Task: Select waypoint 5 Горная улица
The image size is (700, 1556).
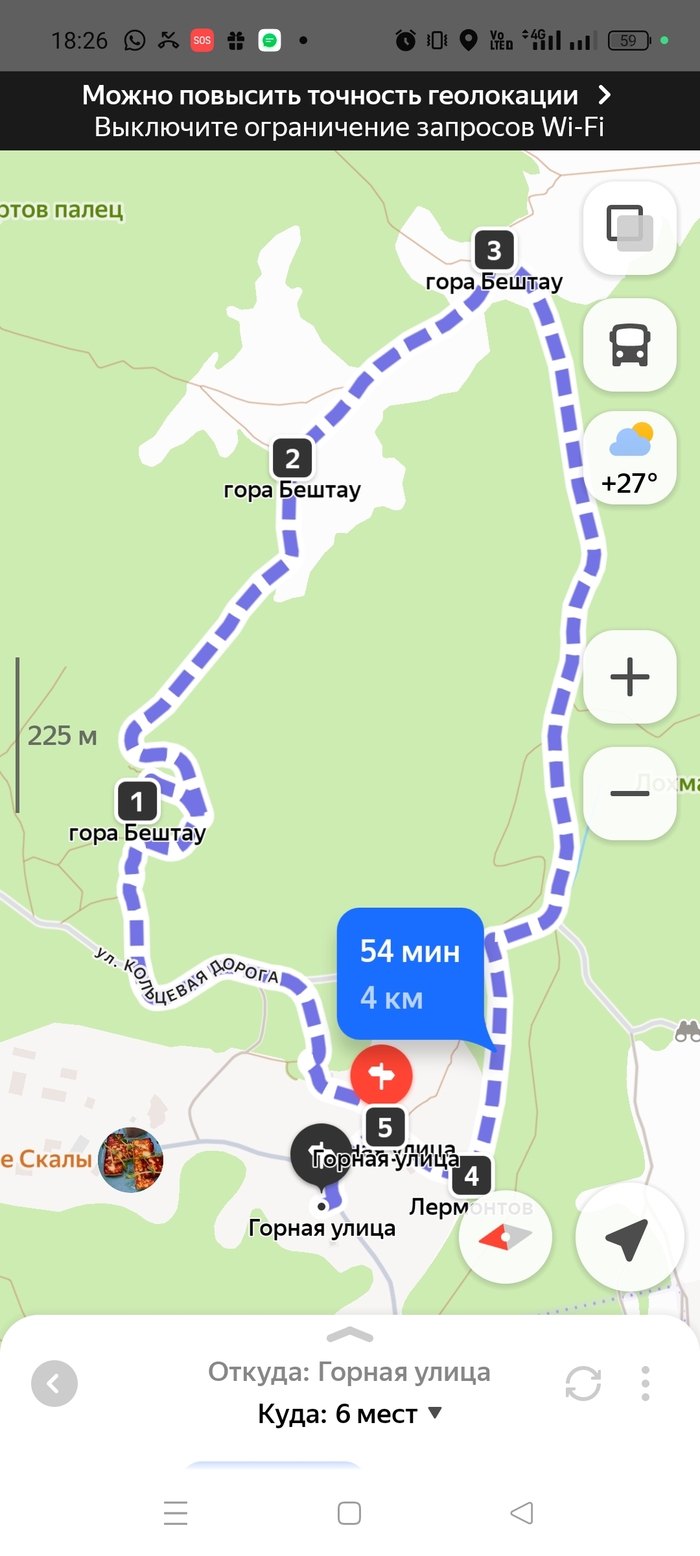Action: pos(385,1127)
